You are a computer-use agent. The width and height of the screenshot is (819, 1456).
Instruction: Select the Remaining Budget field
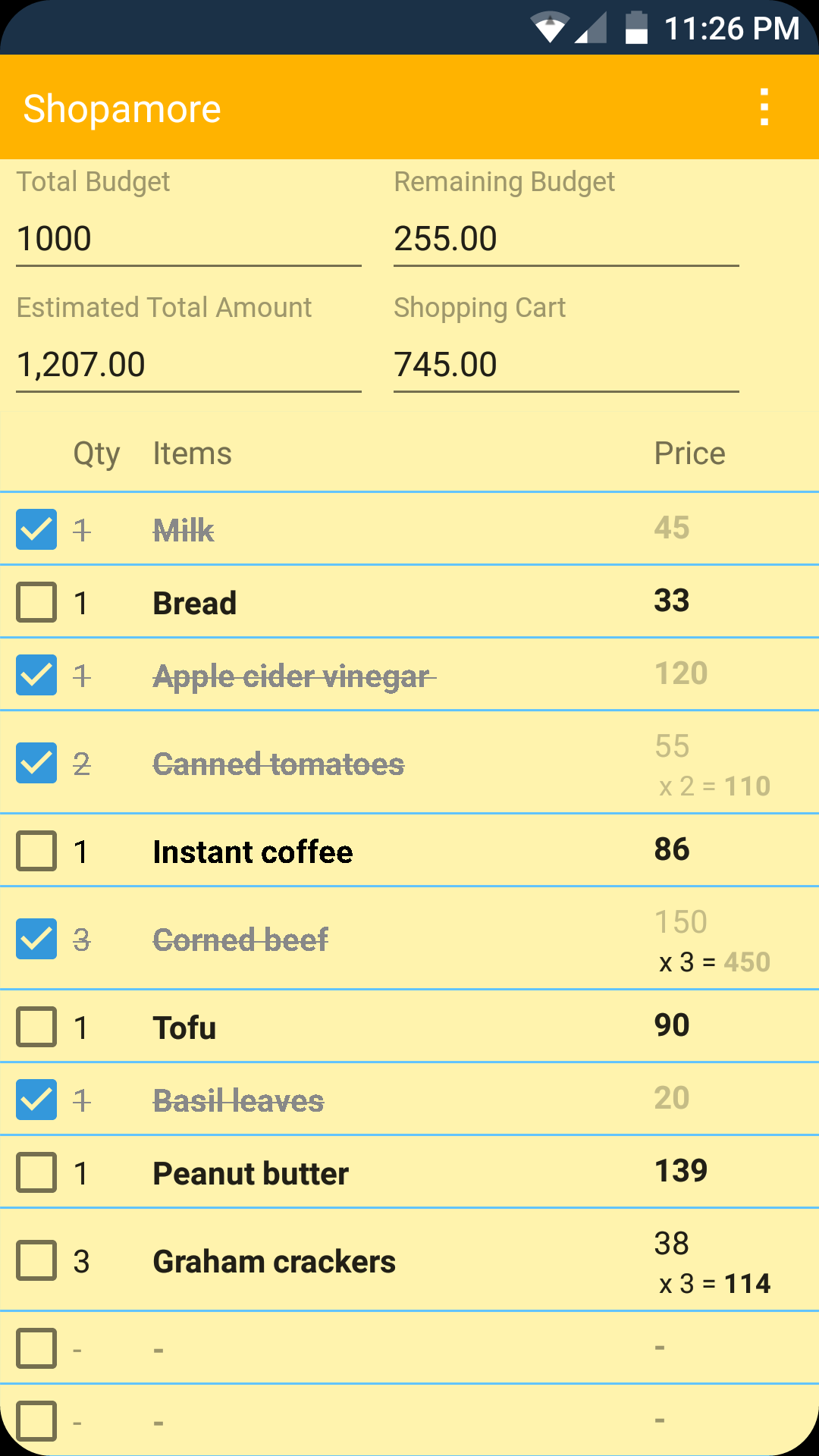(x=566, y=239)
